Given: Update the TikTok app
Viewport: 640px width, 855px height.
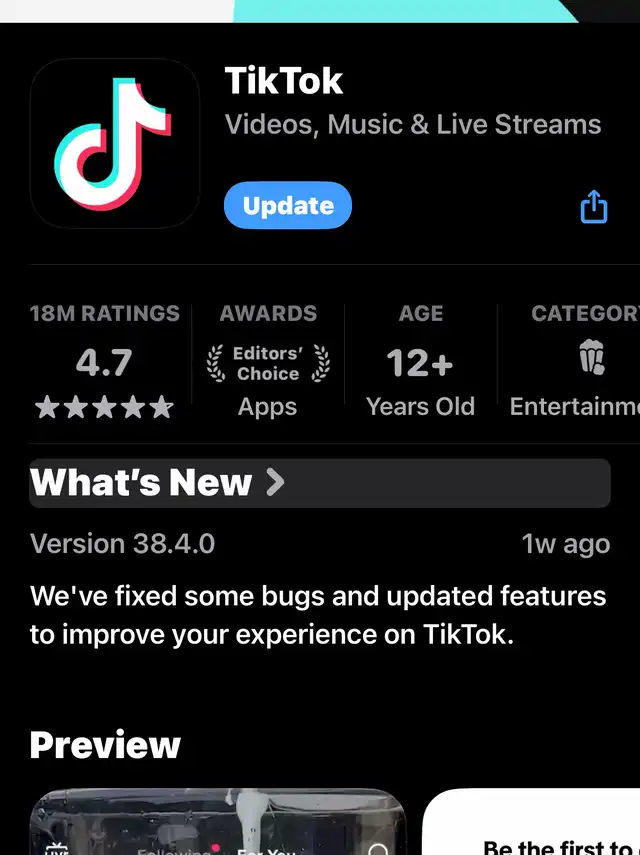Looking at the screenshot, I should click(x=288, y=207).
